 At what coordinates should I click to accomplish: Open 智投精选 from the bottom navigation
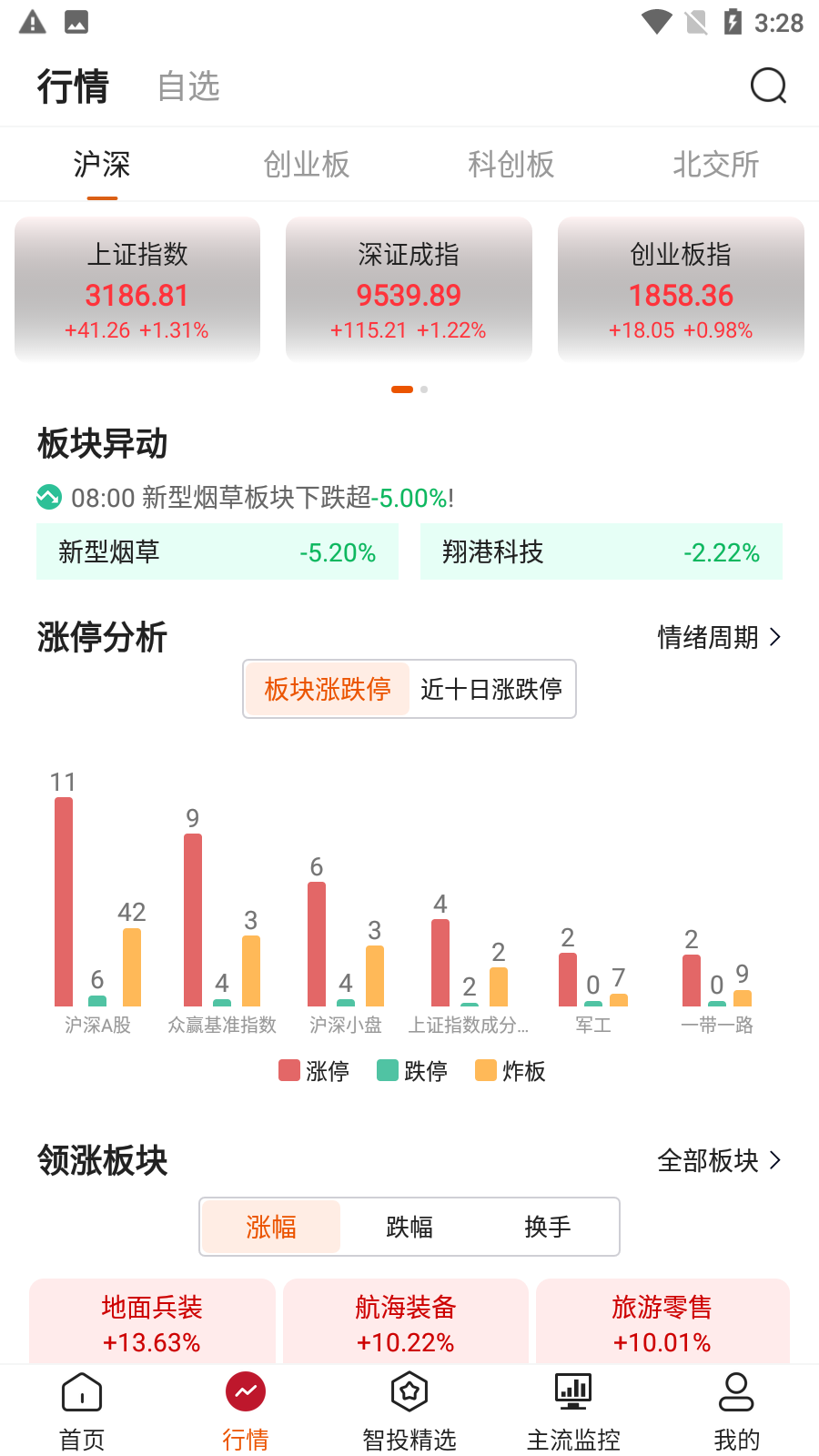pyautogui.click(x=409, y=1392)
